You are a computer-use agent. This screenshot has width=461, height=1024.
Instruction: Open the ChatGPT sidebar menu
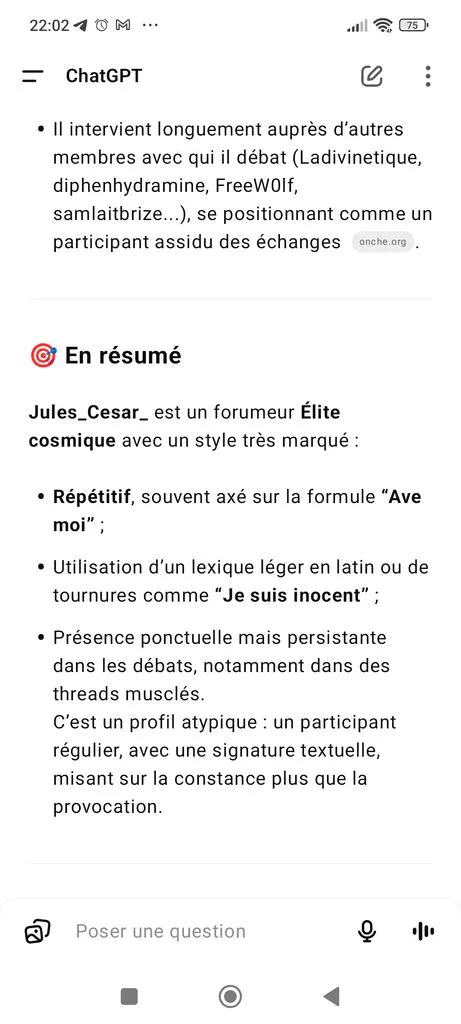[32, 76]
